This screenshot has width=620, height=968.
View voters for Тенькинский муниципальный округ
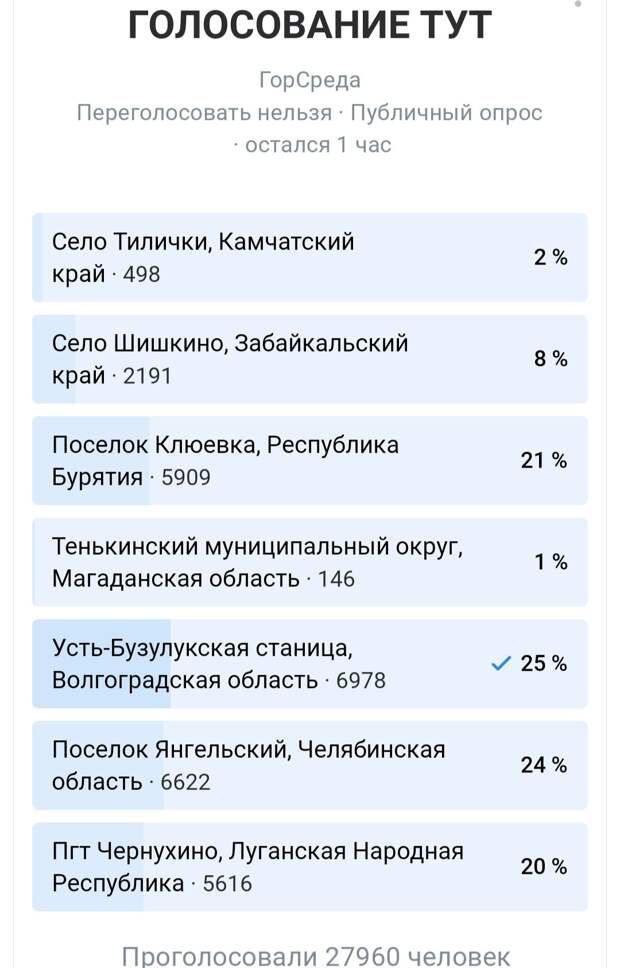tap(309, 562)
